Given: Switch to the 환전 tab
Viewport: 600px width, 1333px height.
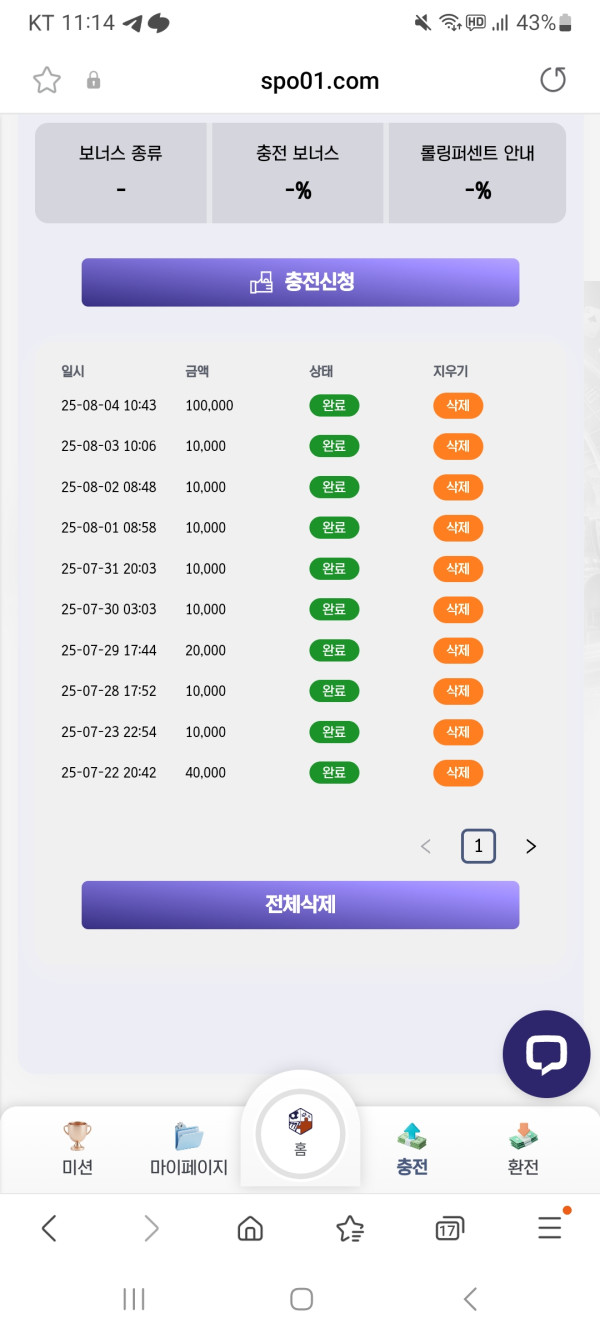Looking at the screenshot, I should pos(523,1148).
